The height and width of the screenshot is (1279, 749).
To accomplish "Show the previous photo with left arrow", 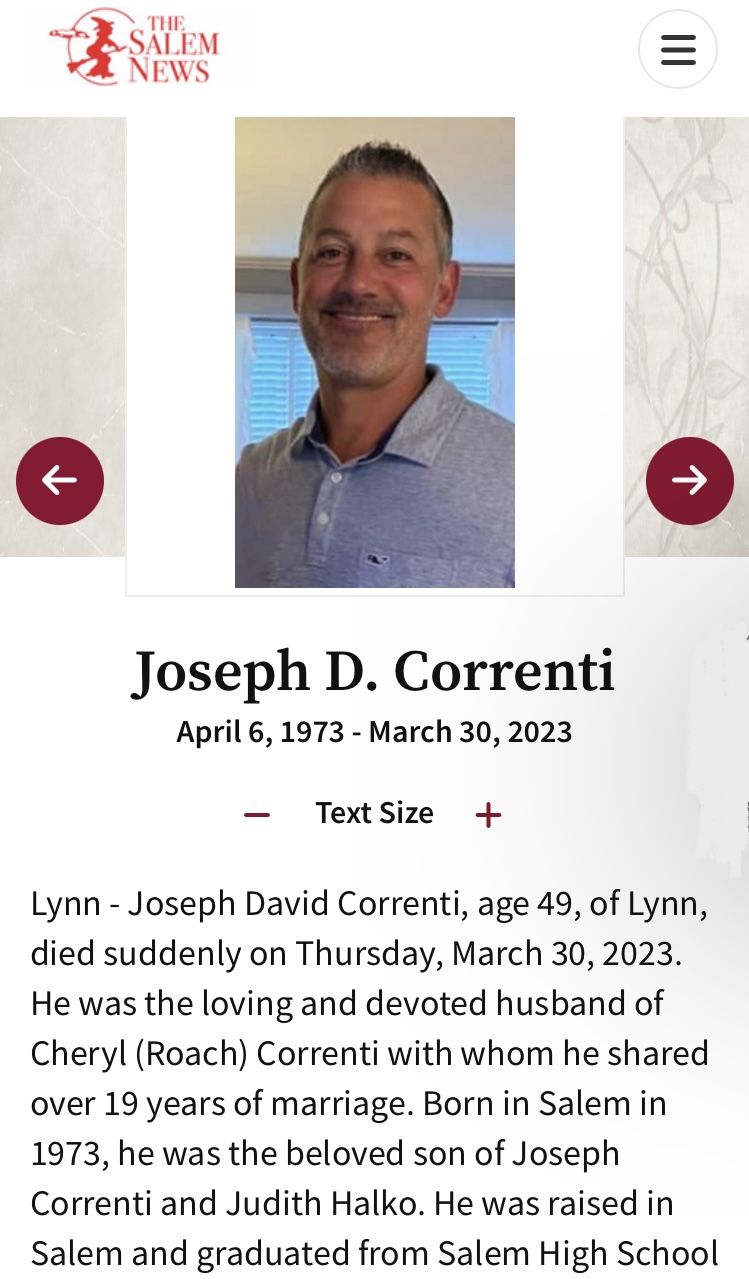I will (x=60, y=481).
